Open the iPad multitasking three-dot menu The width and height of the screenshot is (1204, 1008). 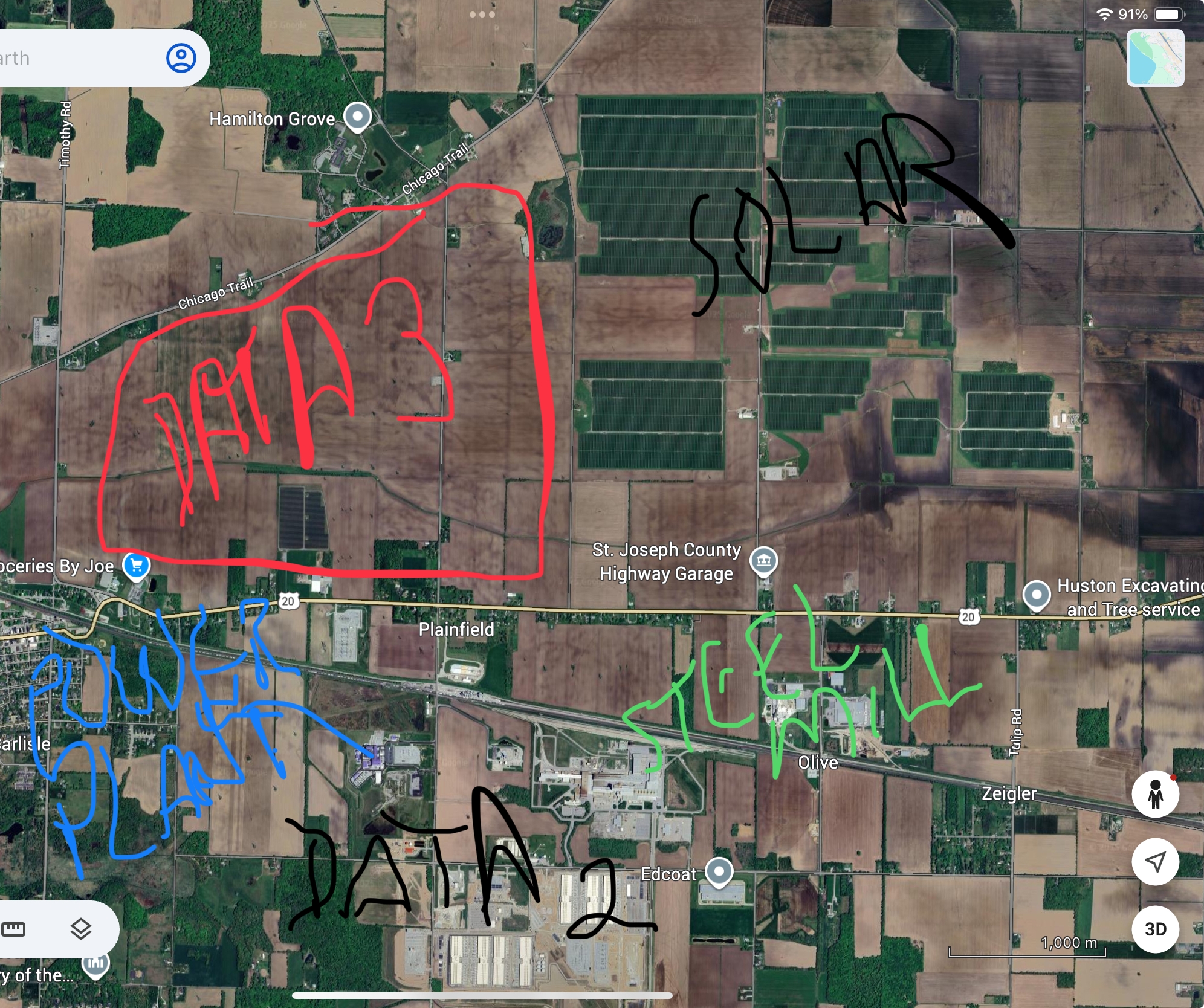482,15
